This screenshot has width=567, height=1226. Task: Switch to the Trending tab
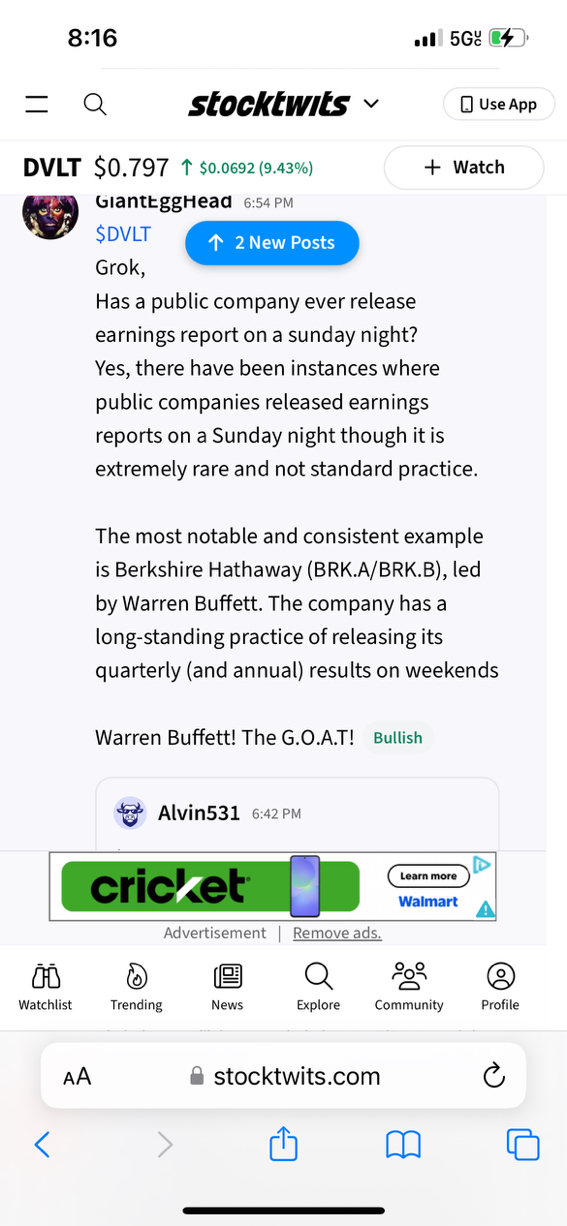tap(136, 986)
